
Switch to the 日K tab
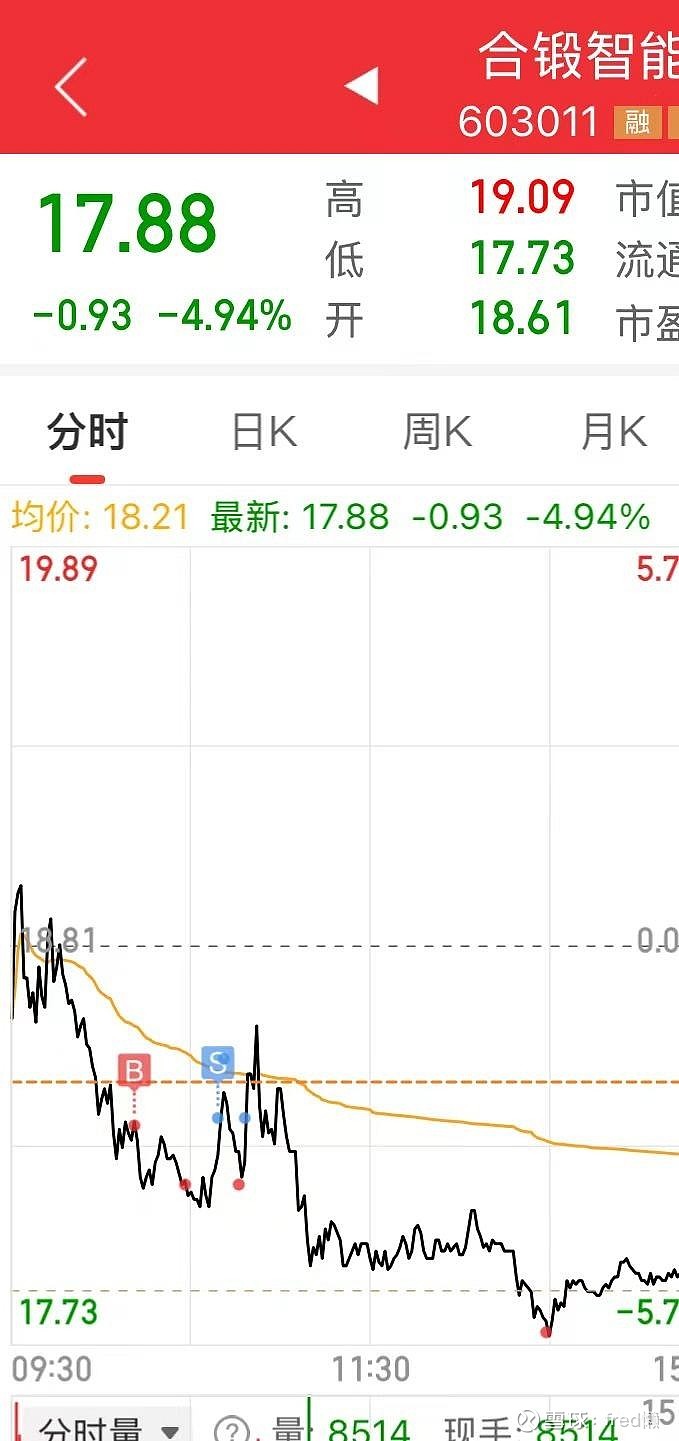tap(264, 433)
